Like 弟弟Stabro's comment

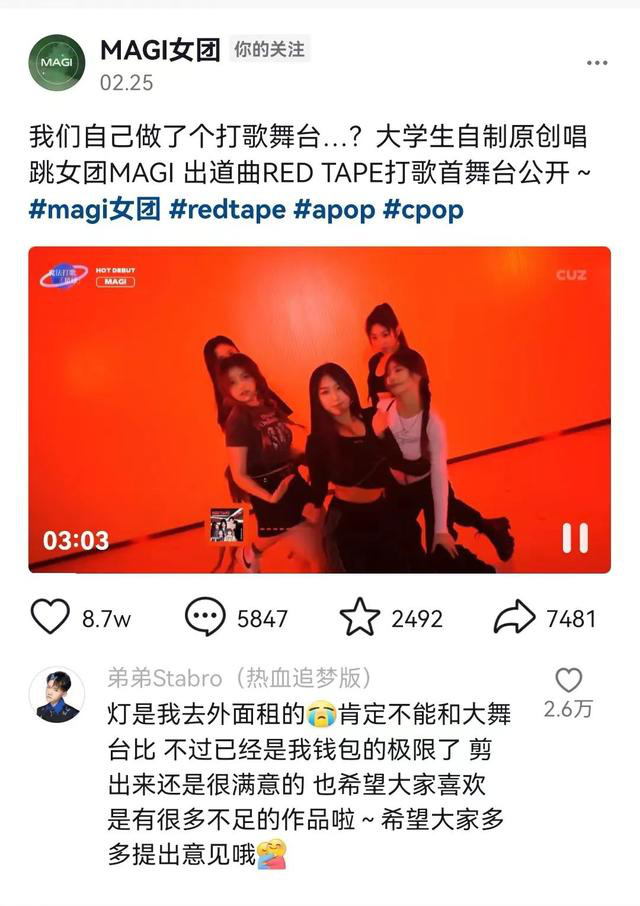[x=568, y=681]
